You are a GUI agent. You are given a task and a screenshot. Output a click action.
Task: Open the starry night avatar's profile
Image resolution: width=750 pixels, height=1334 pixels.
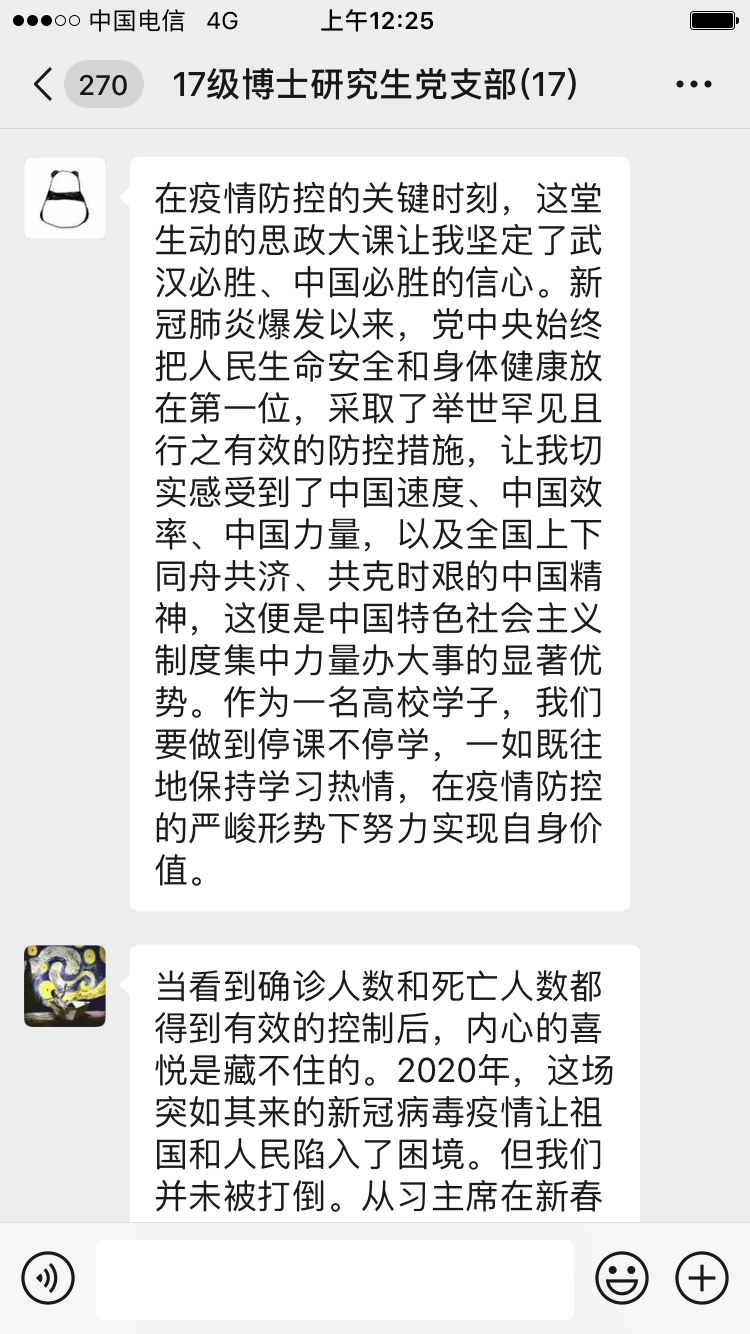coord(65,986)
